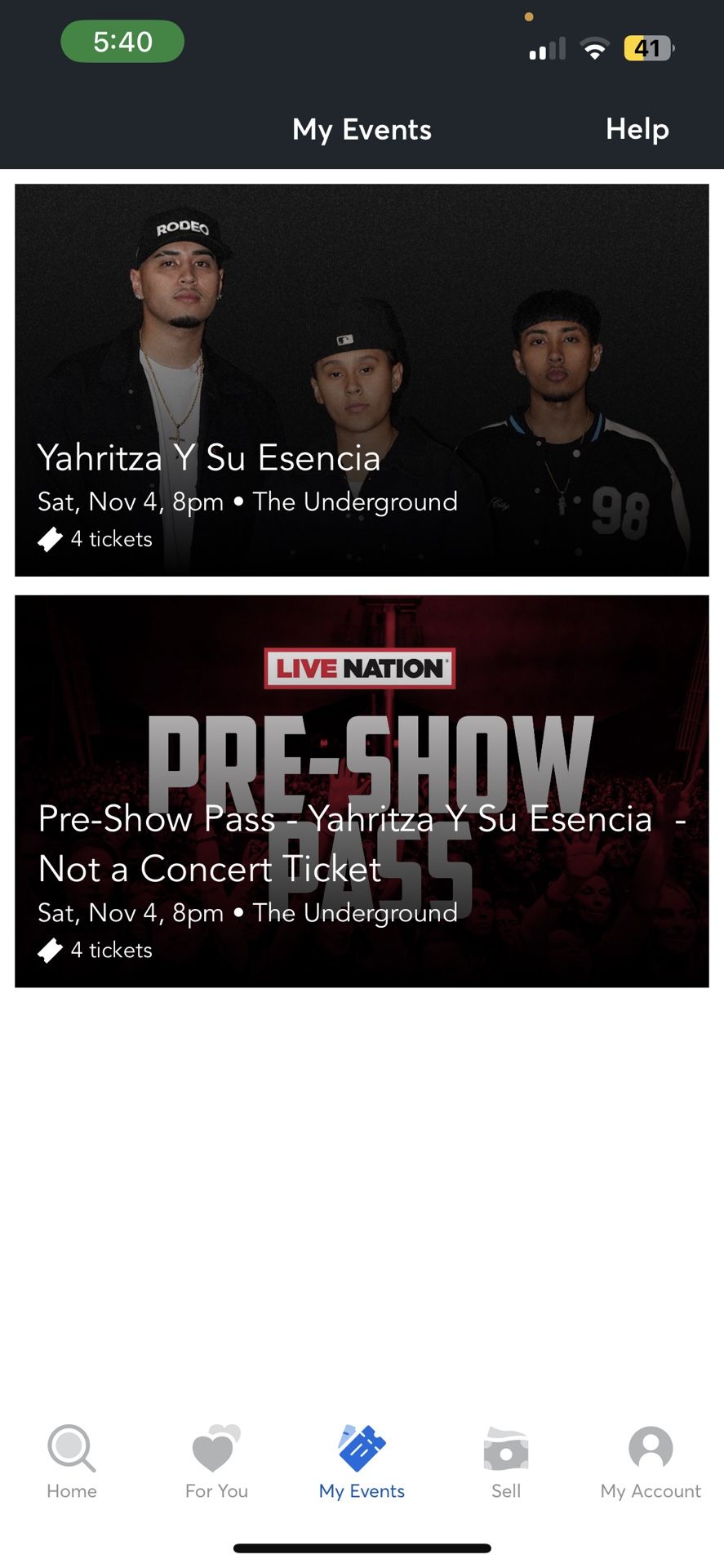The width and height of the screenshot is (724, 1568).
Task: Go to the Home tab
Action: 72,1463
